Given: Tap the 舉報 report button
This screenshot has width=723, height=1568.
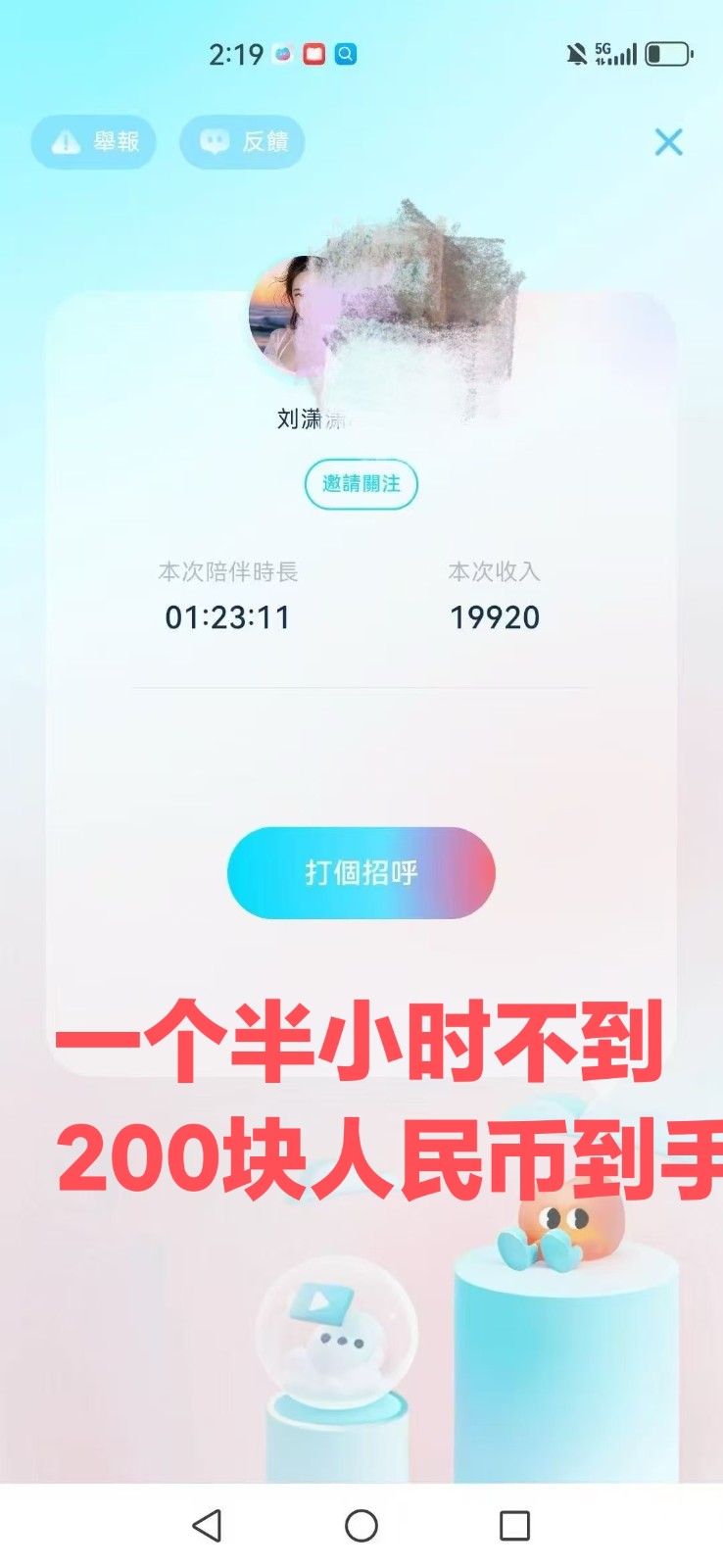Looking at the screenshot, I should point(94,142).
